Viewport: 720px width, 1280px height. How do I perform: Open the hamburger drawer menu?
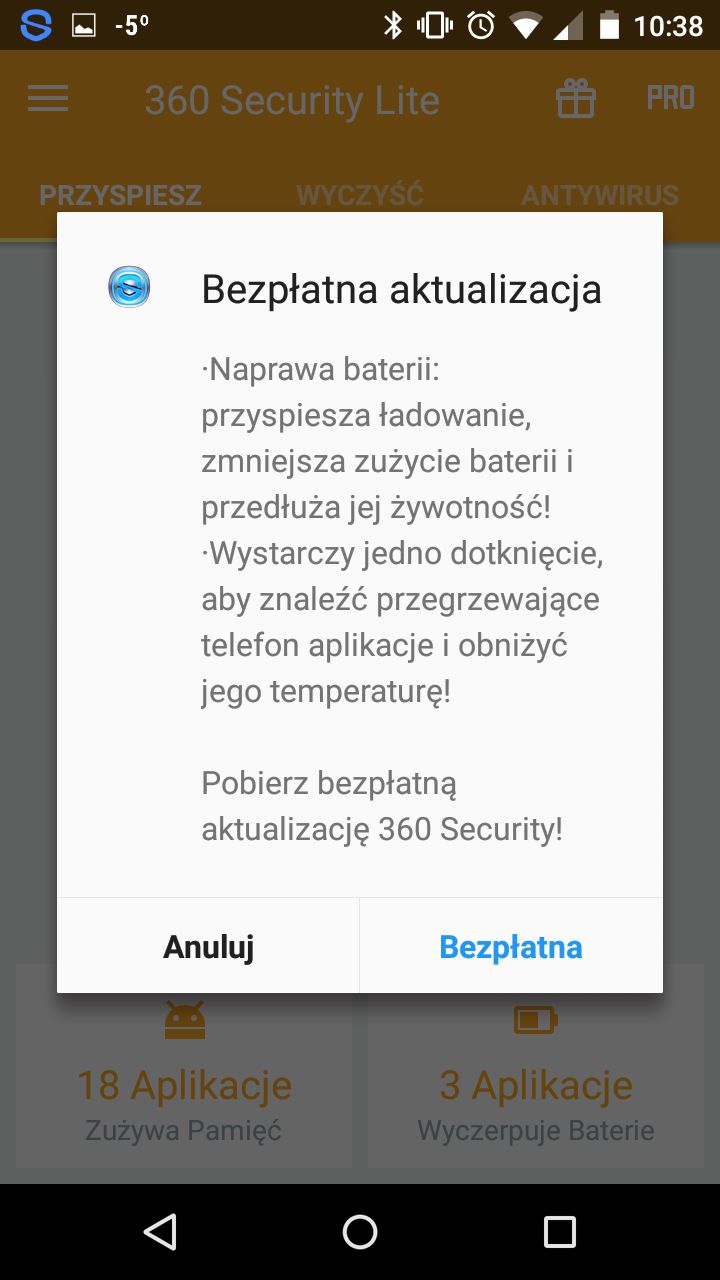point(48,99)
